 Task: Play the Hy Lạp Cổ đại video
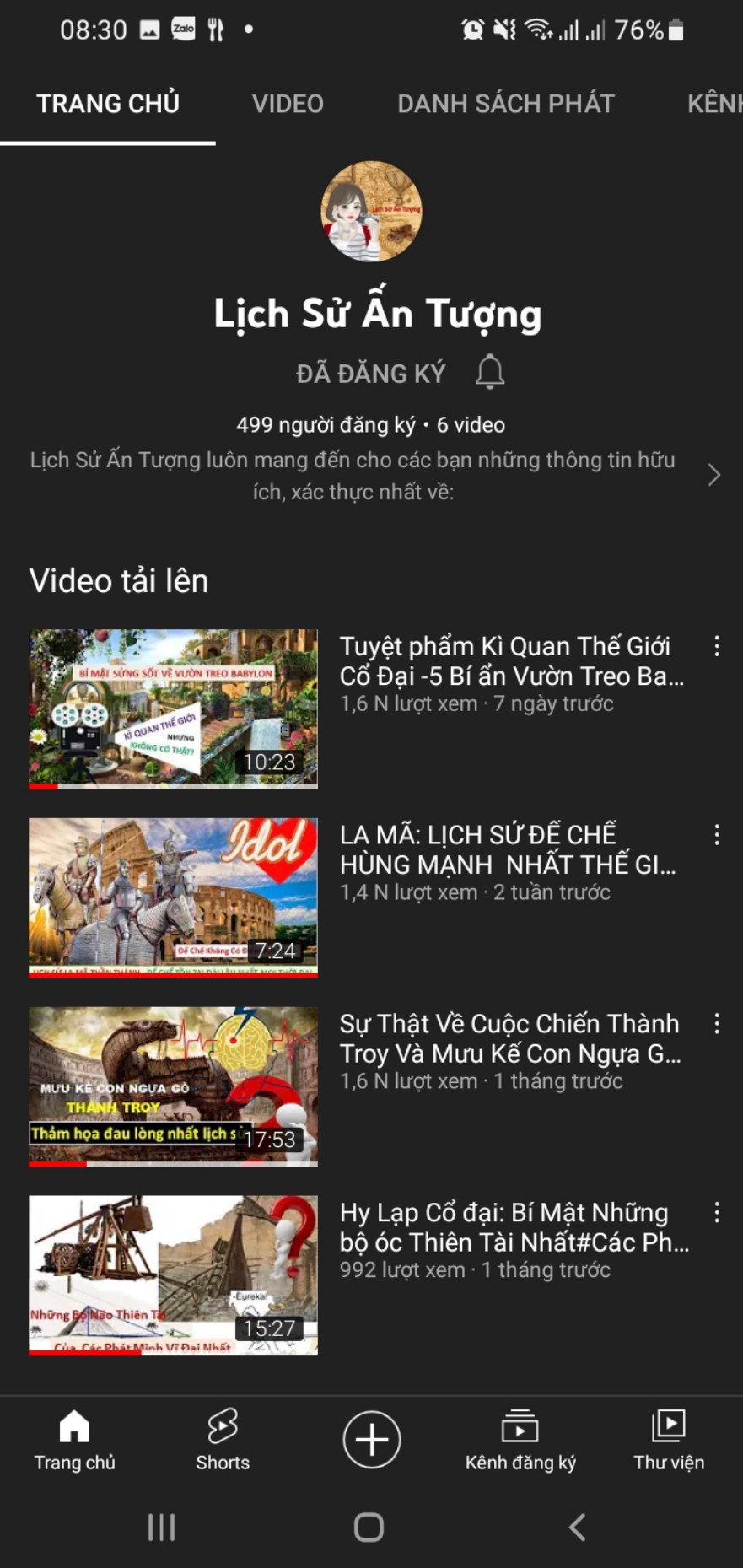point(173,1275)
